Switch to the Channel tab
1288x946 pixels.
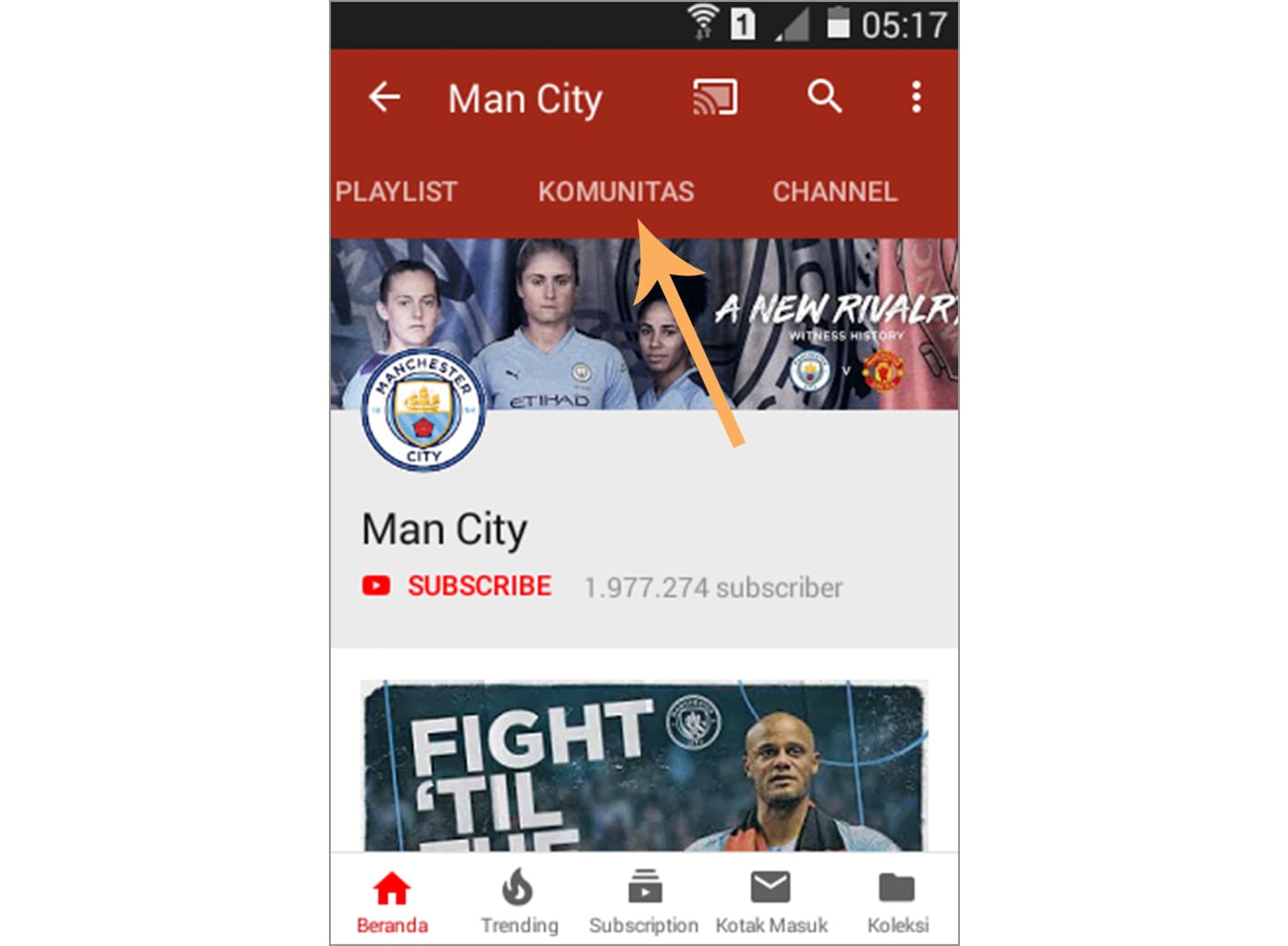[x=834, y=191]
